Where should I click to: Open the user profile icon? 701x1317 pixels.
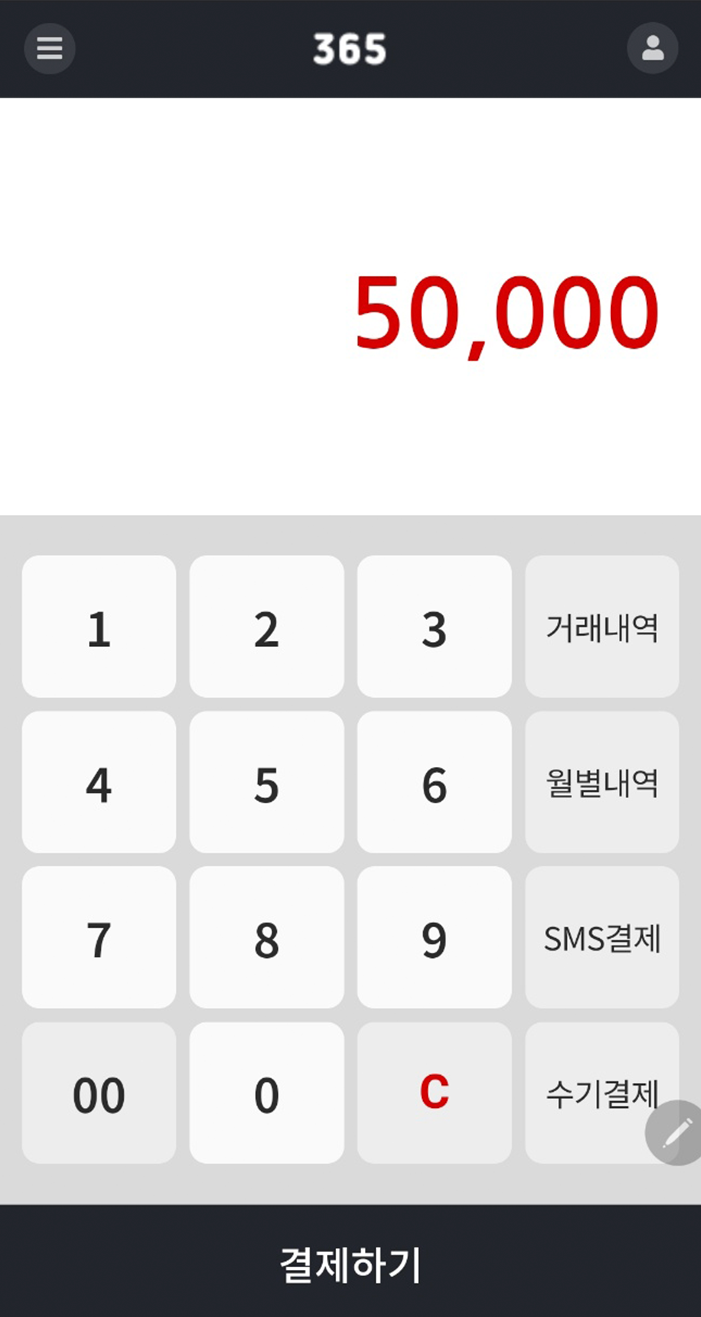coord(653,48)
